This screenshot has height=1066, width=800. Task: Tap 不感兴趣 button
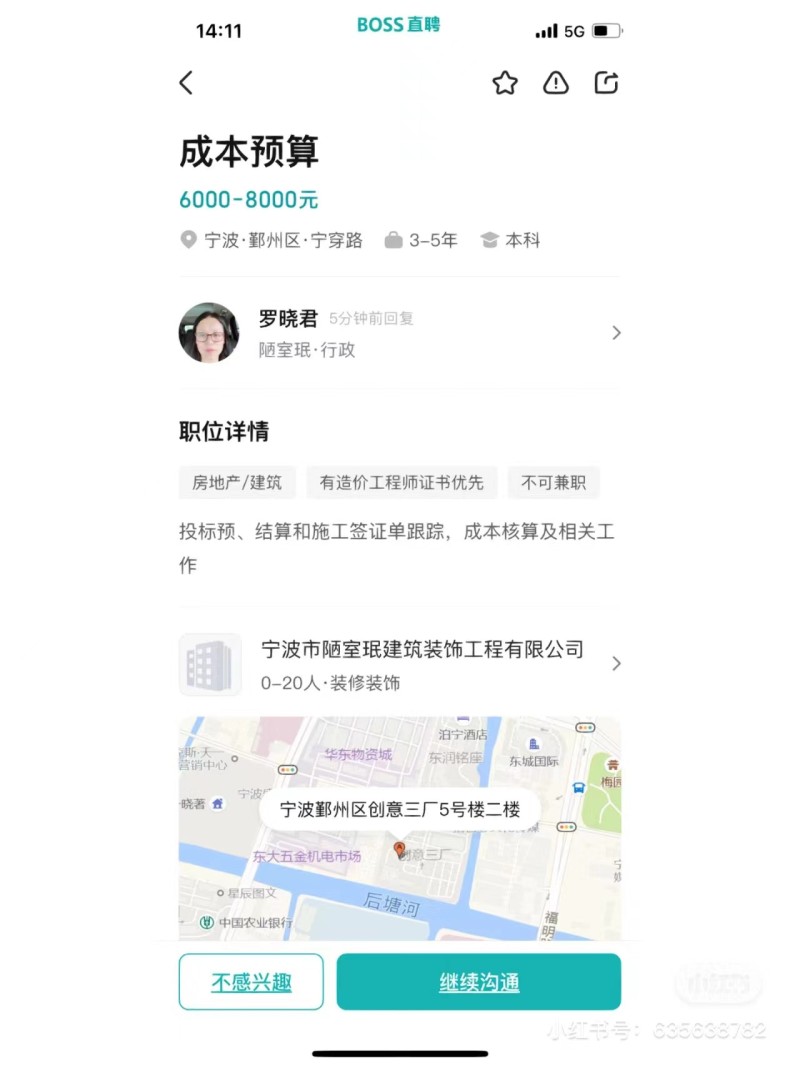pyautogui.click(x=251, y=982)
